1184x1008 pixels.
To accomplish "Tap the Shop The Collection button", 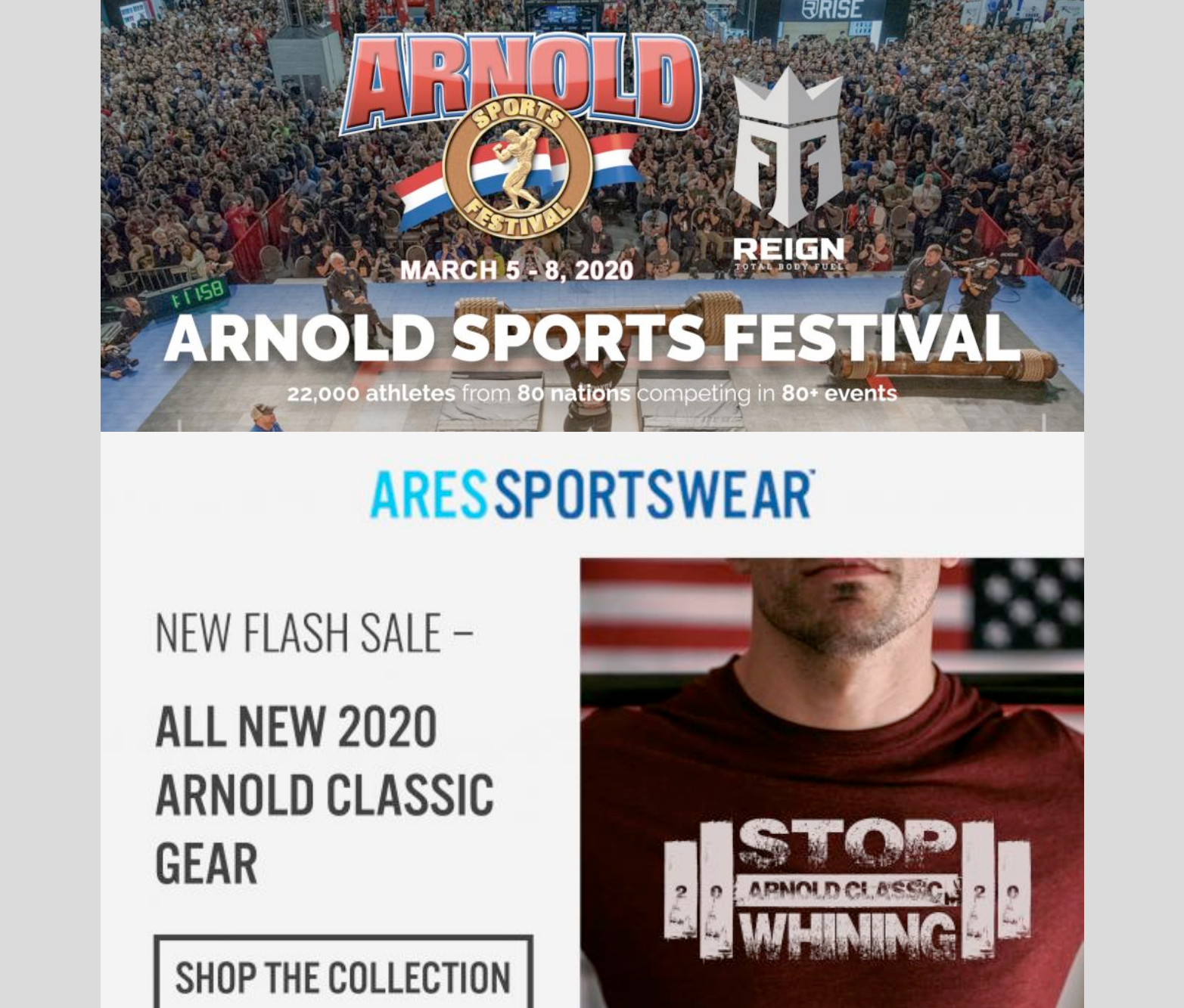I will point(343,975).
